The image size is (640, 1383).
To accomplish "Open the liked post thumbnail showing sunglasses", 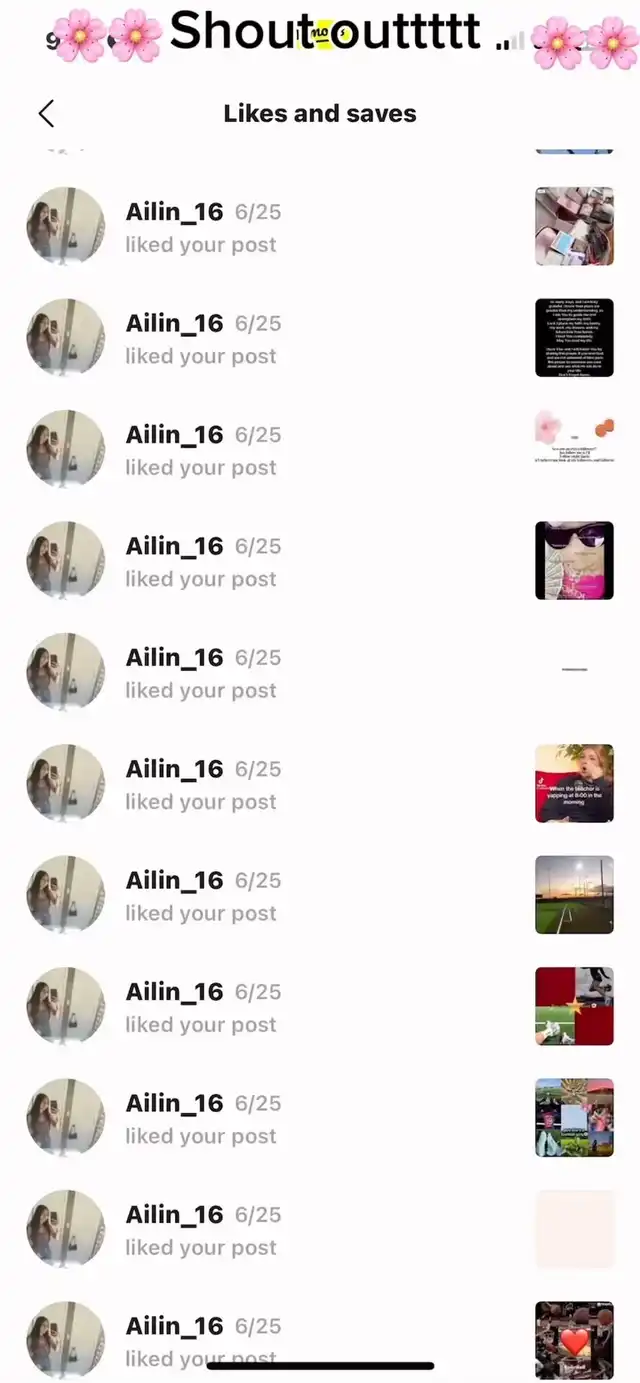I will (574, 560).
